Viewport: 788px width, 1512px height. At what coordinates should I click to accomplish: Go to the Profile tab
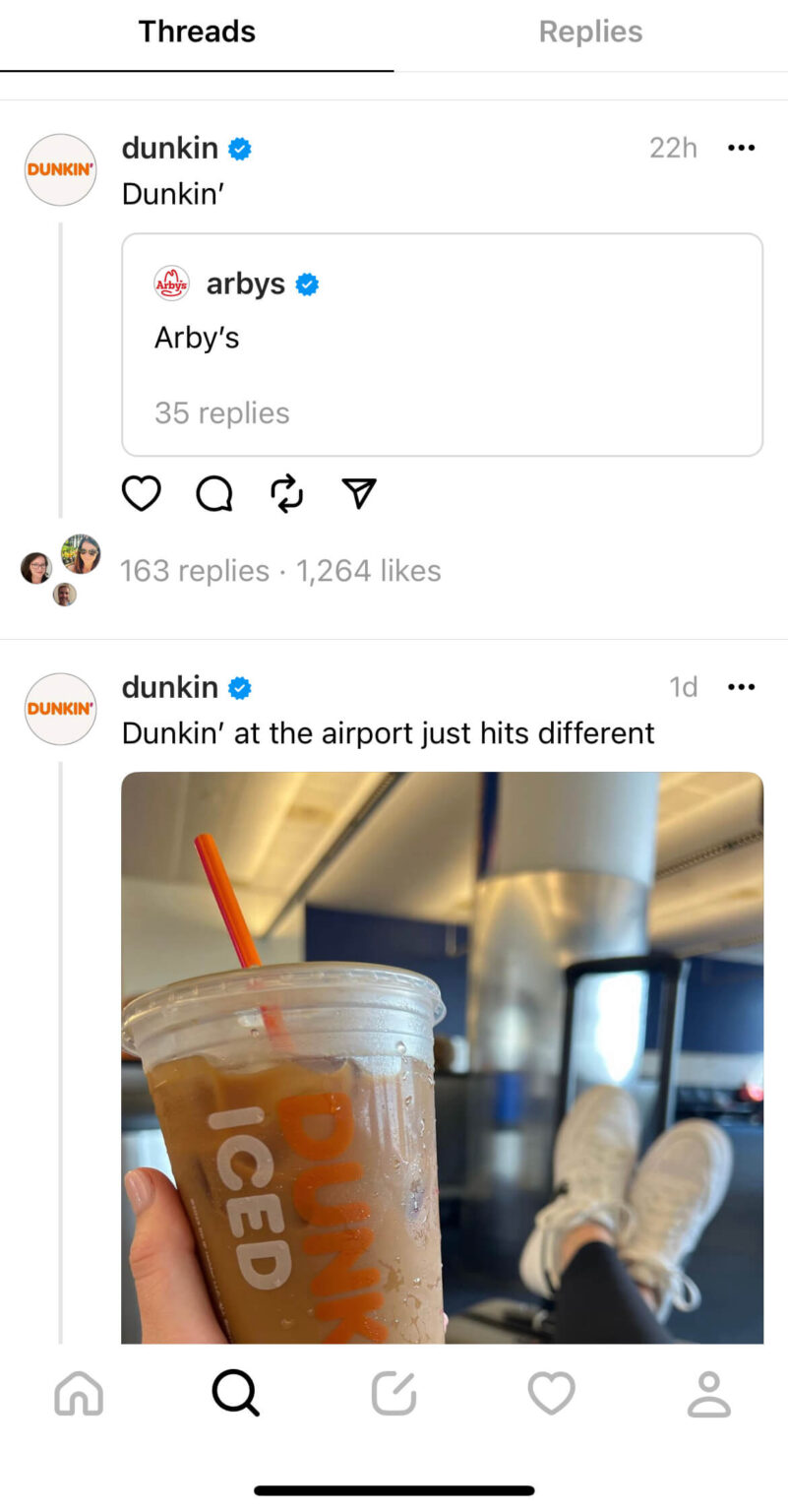pyautogui.click(x=708, y=1394)
